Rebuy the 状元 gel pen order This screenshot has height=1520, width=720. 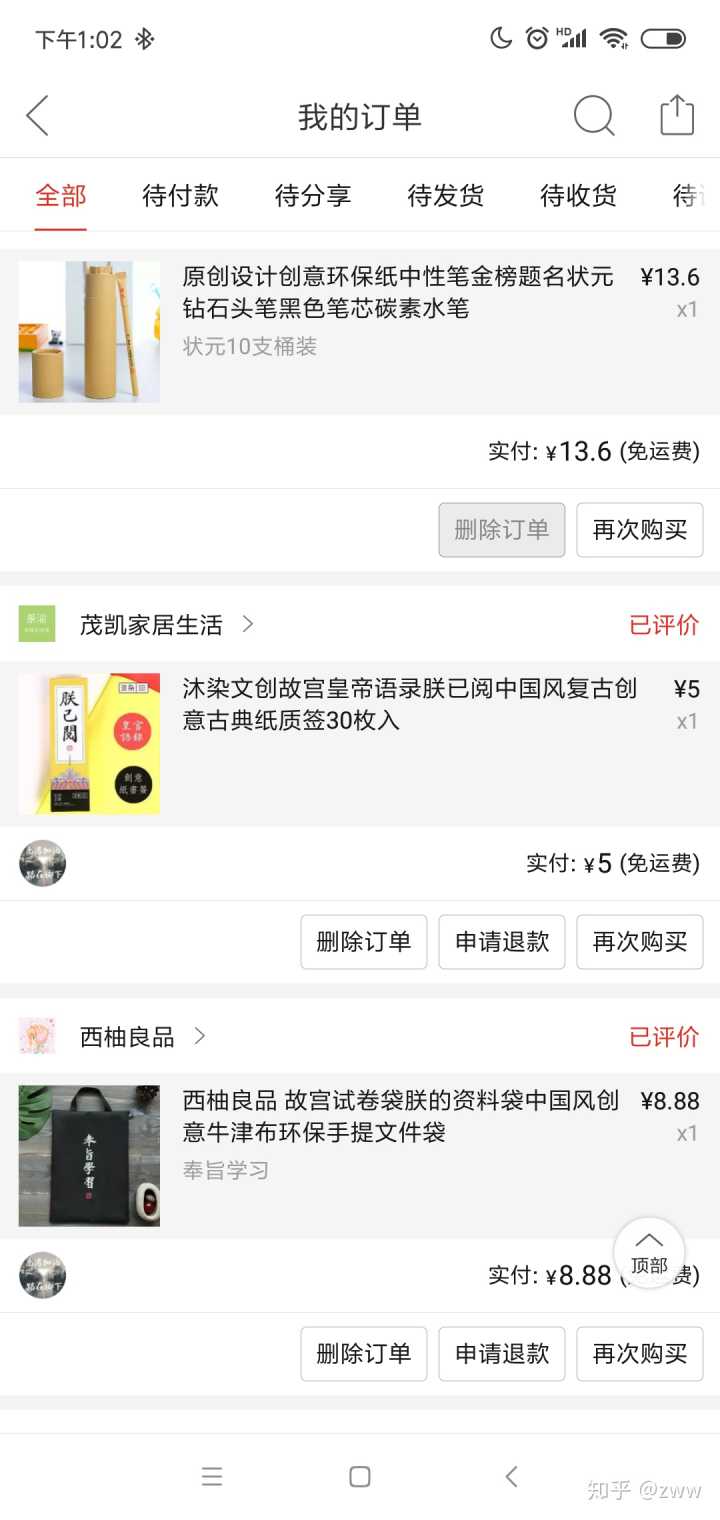tap(640, 530)
